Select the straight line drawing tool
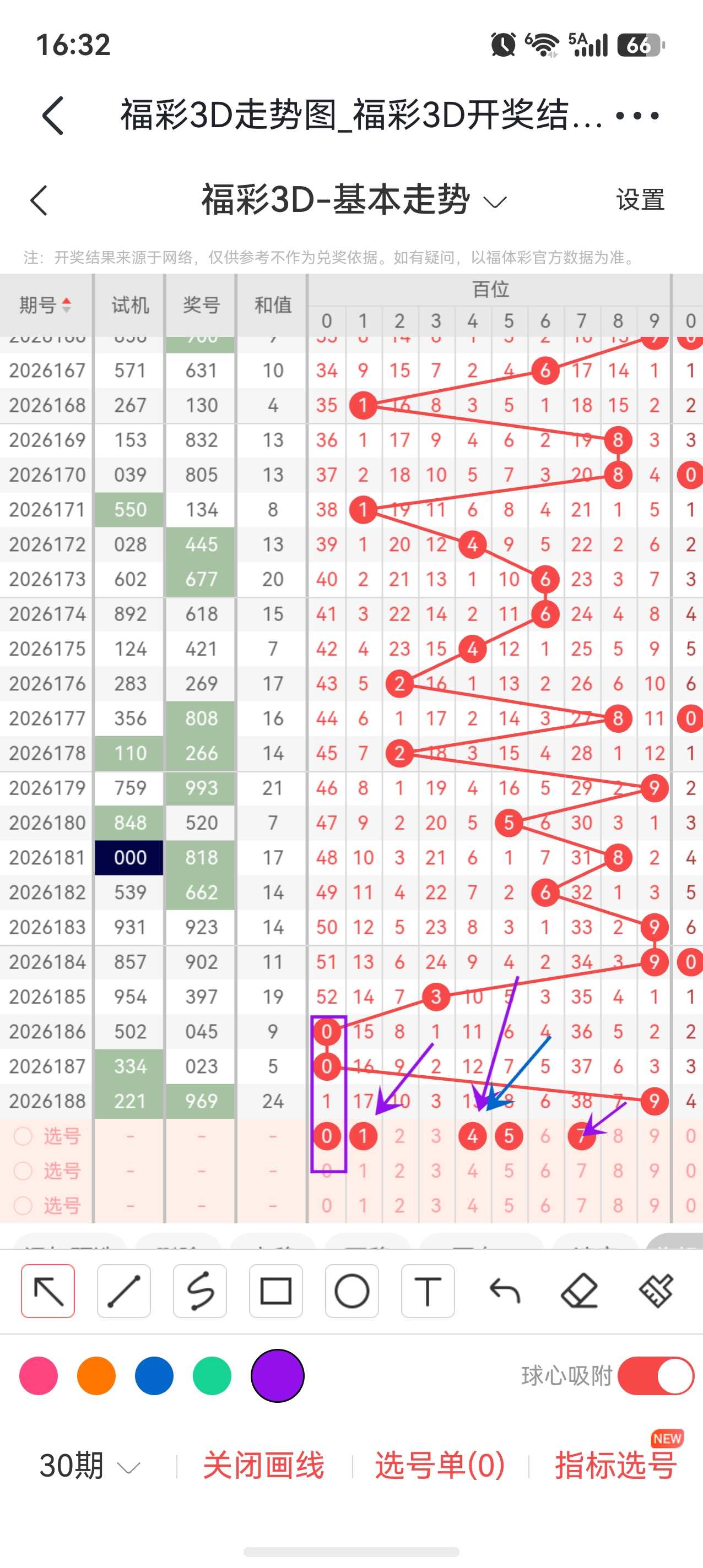Viewport: 703px width, 1568px height. 123,1291
